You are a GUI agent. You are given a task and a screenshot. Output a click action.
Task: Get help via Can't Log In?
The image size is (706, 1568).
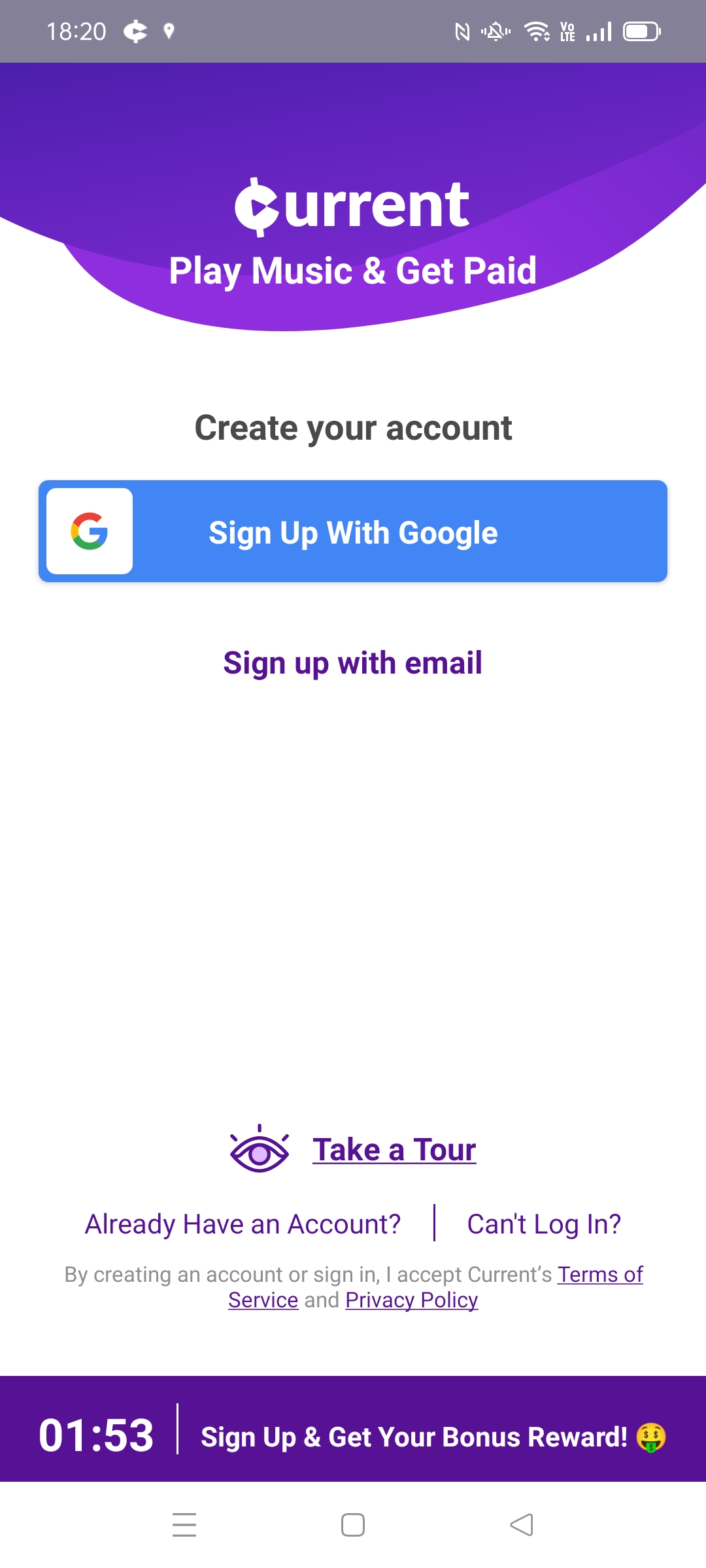coord(544,1224)
